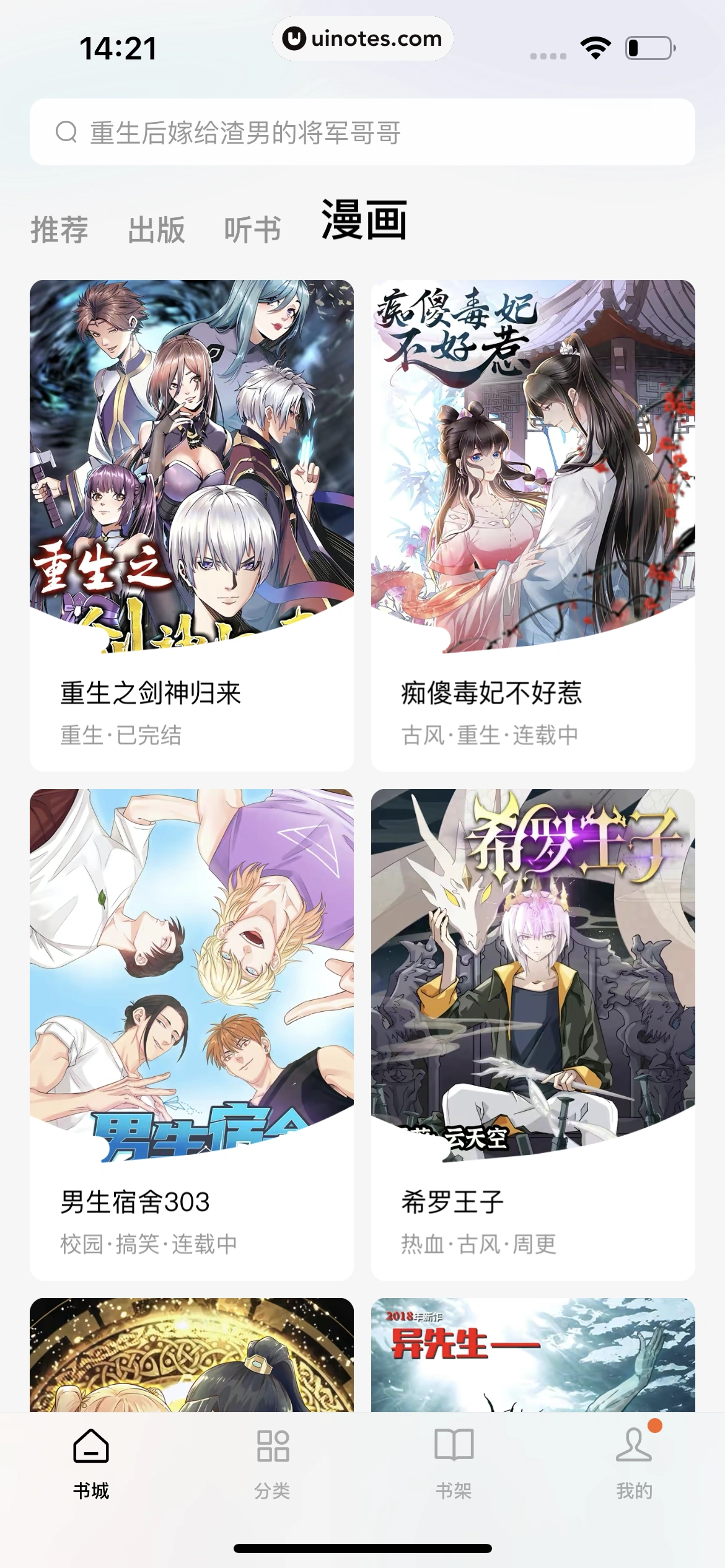Open the 书架 bookshelf tab
Viewport: 725px width, 1568px height.
tap(454, 1464)
